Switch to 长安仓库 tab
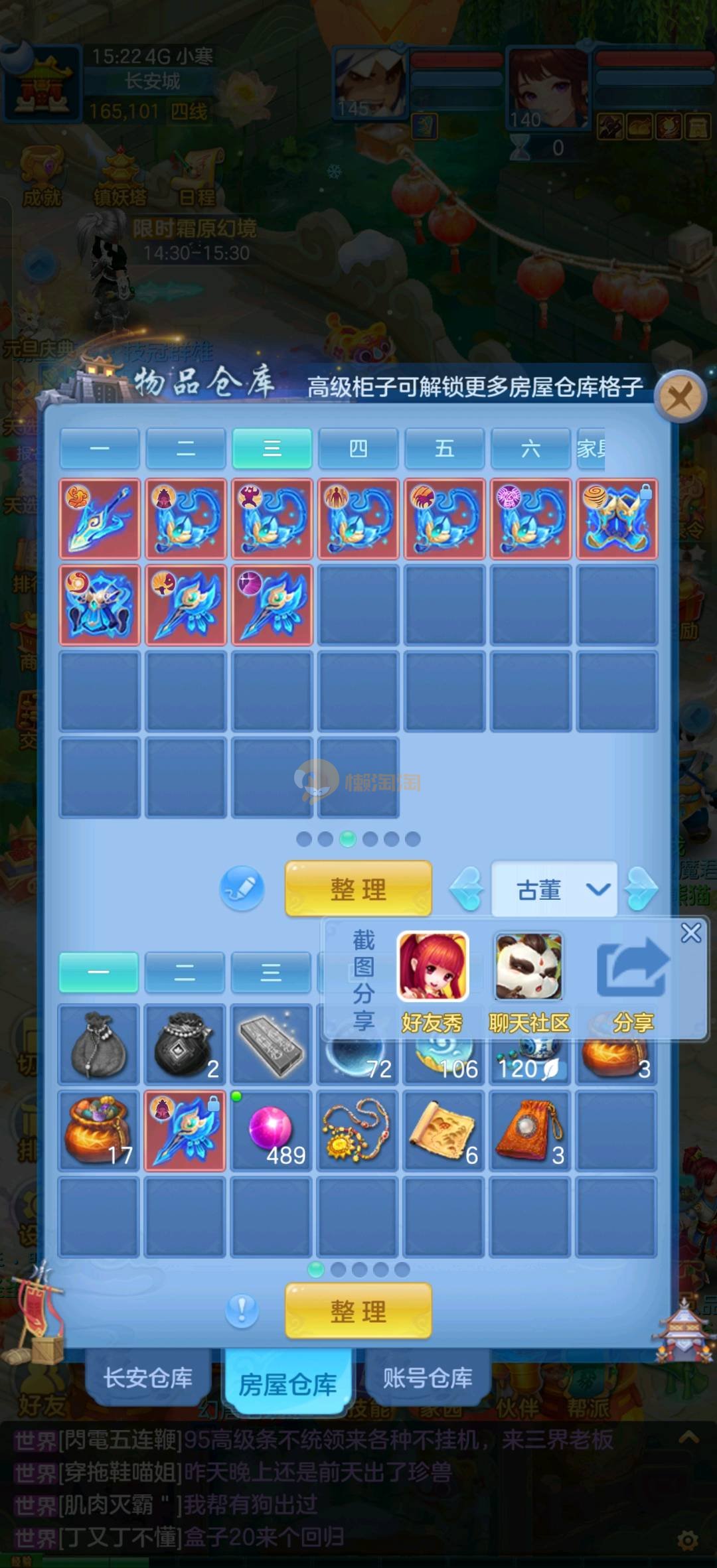 tap(147, 1378)
